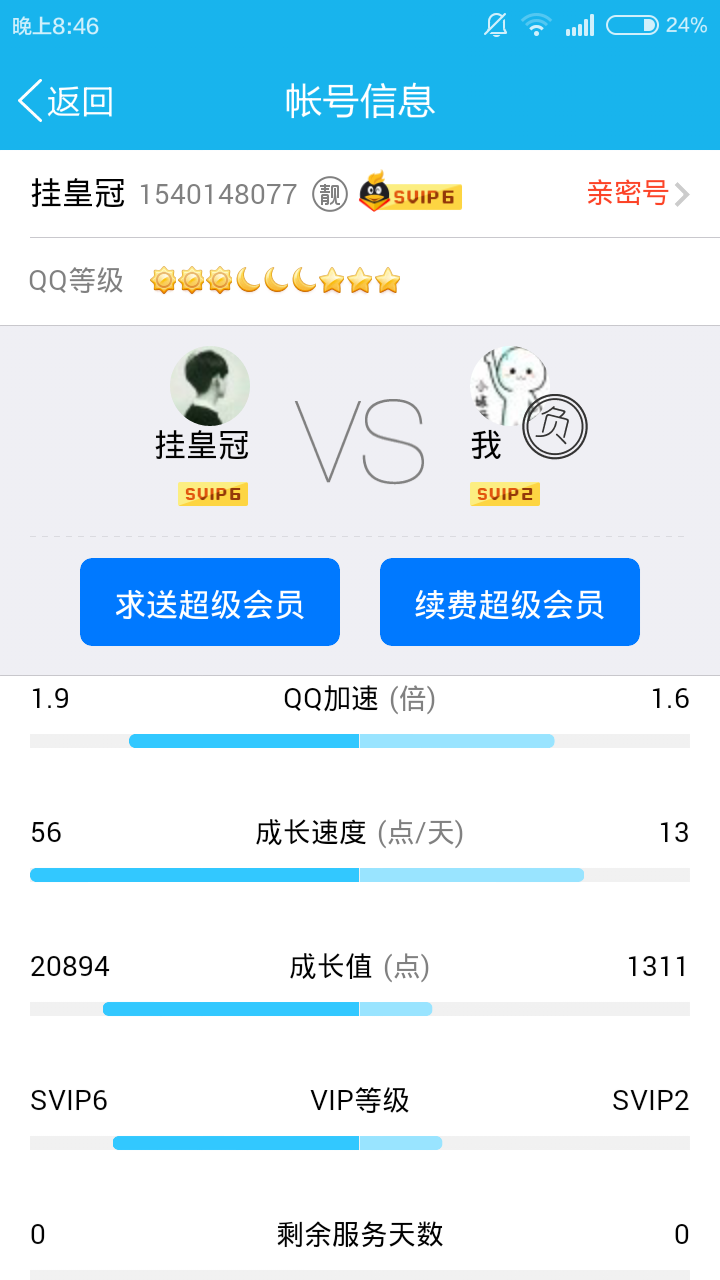Open the SVIP6 badge next to the account number
The image size is (720, 1280).
[x=410, y=192]
